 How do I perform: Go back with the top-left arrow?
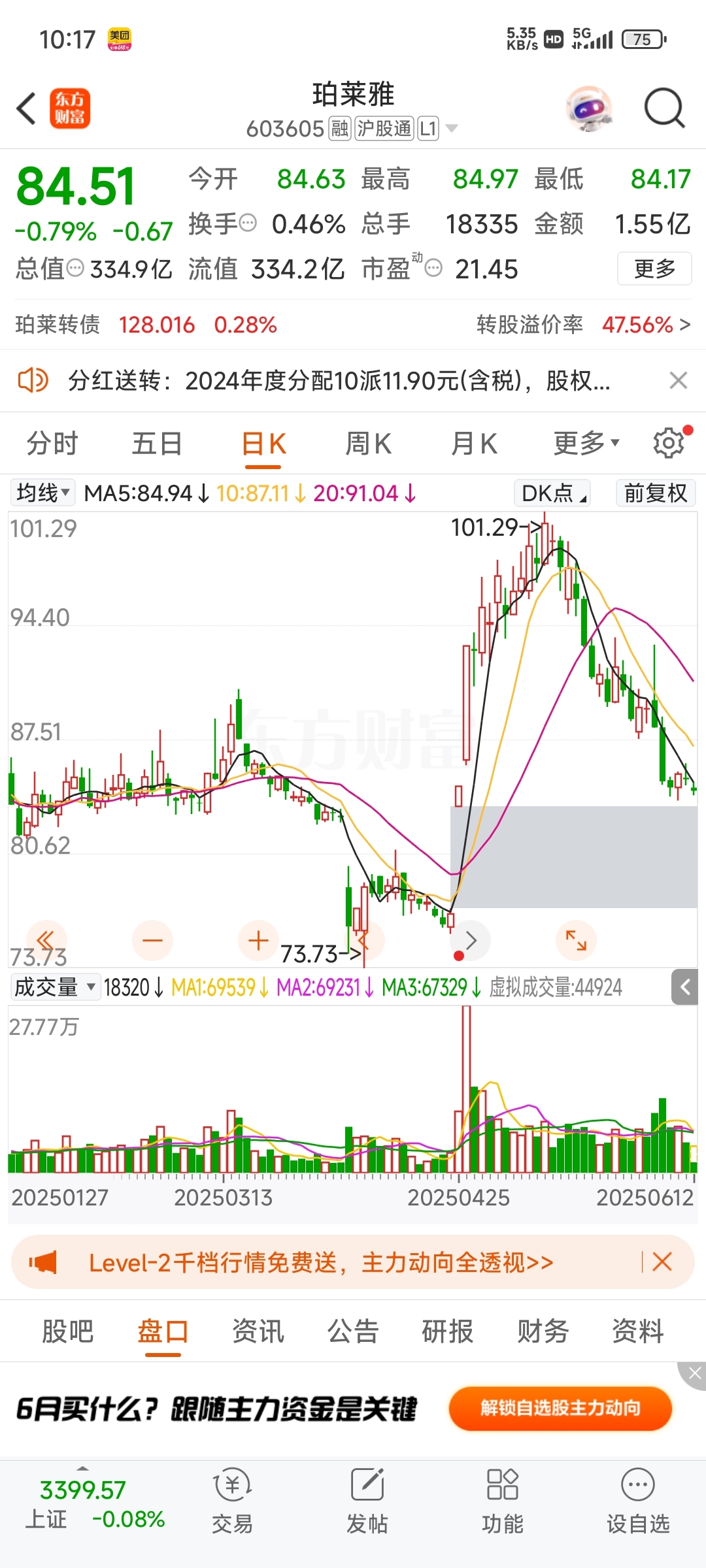[x=26, y=108]
